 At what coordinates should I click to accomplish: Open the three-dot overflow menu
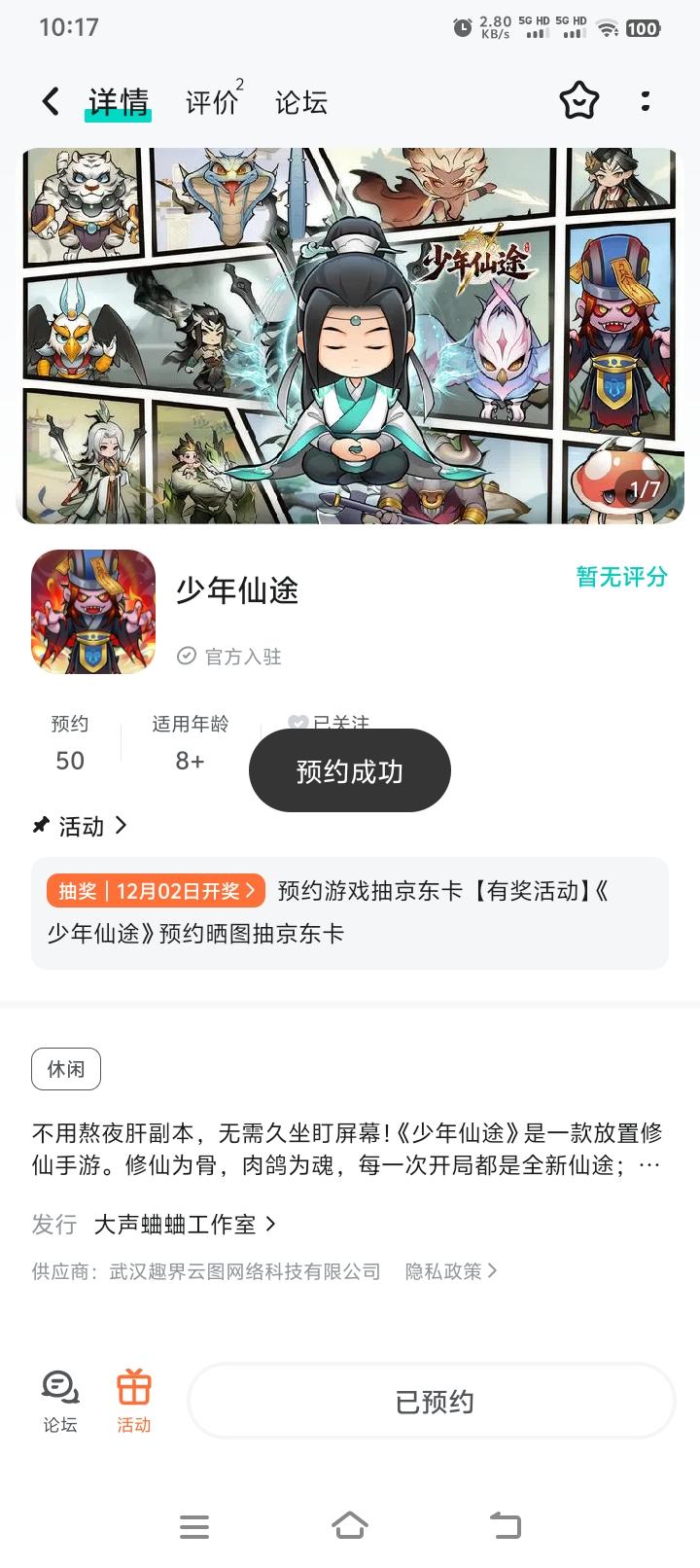[x=646, y=101]
